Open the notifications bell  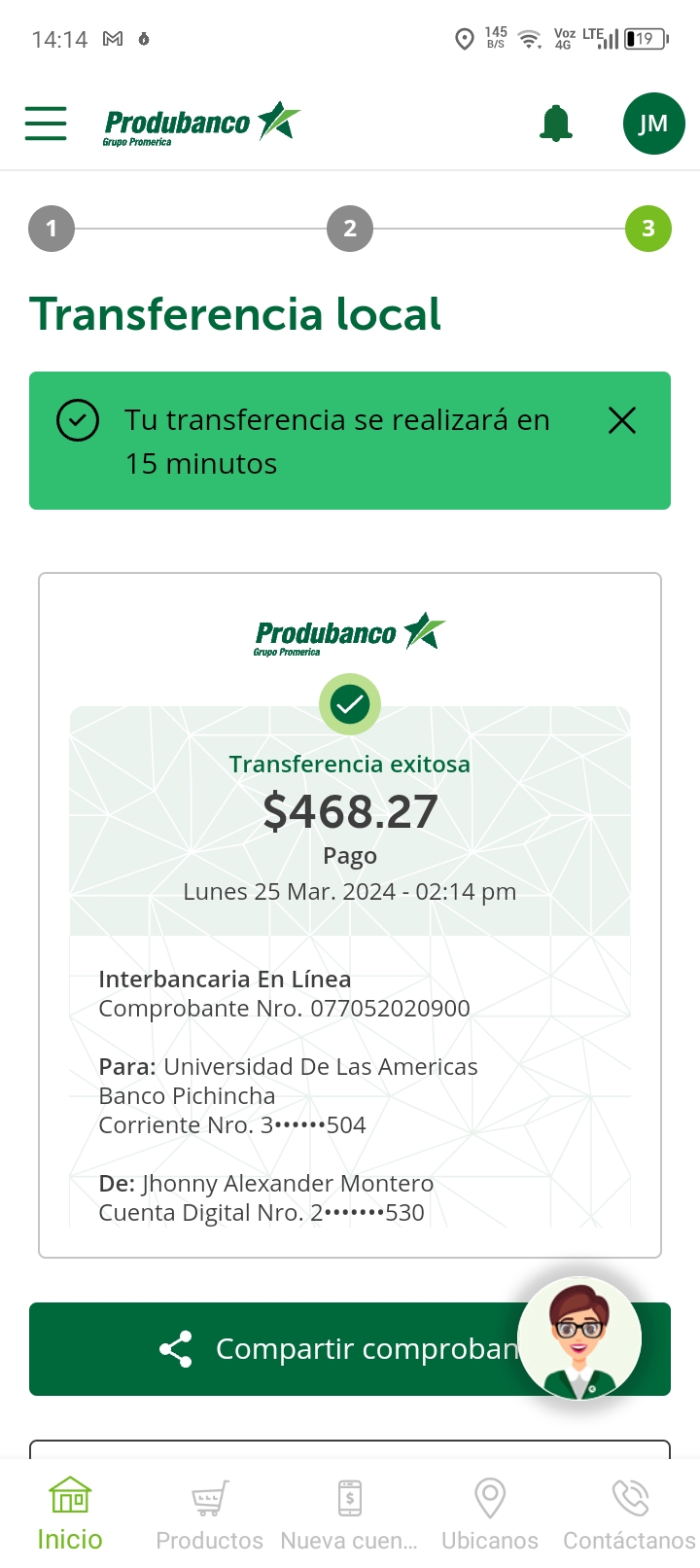click(556, 125)
